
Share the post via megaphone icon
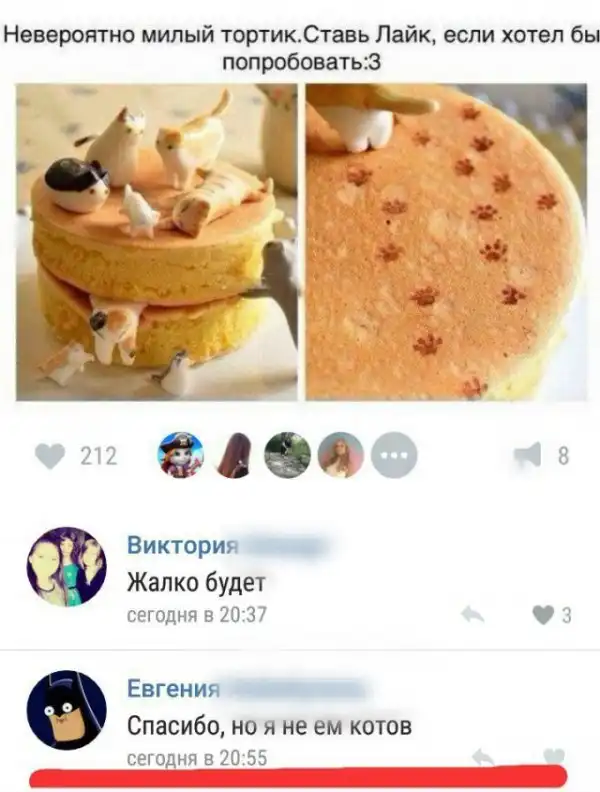526,456
